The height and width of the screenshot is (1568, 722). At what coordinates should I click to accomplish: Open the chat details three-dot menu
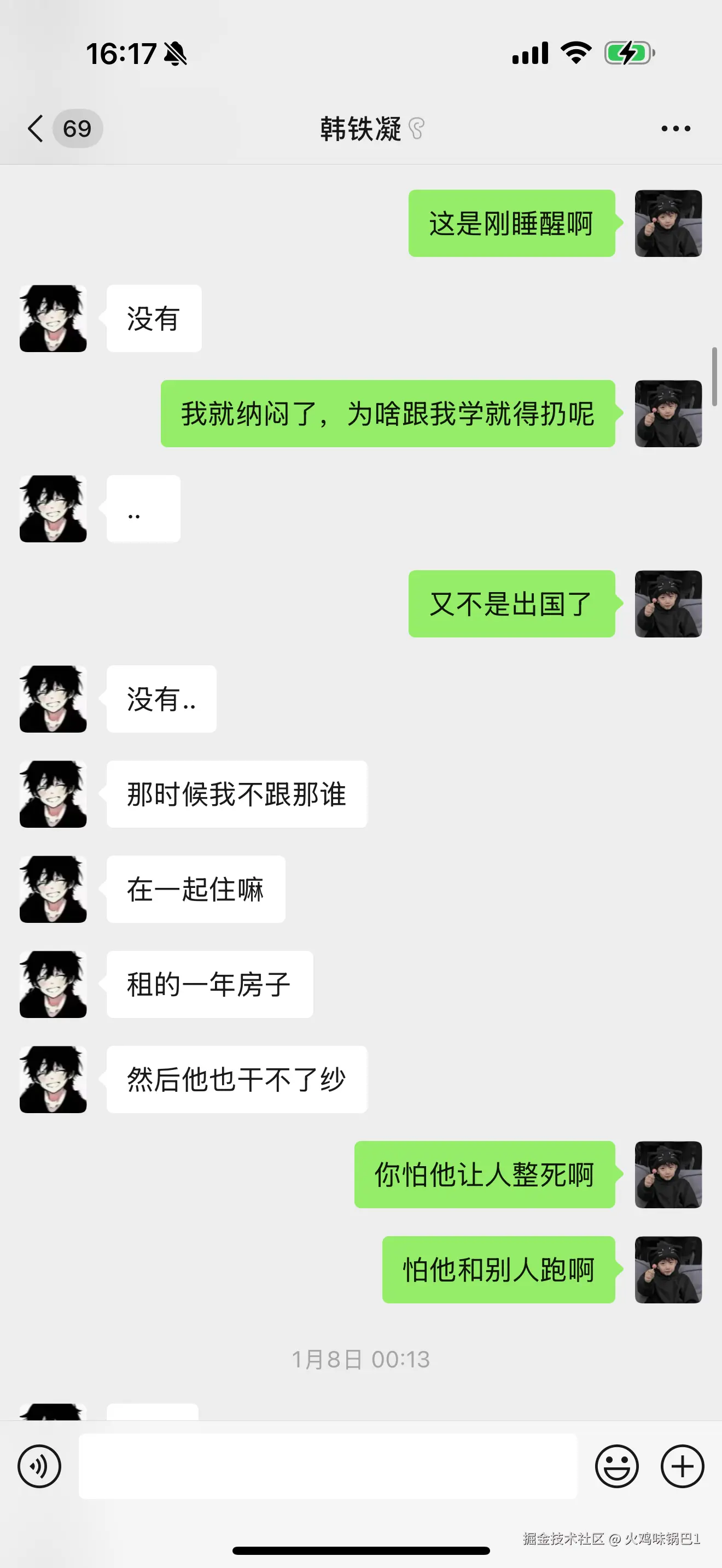coord(676,128)
